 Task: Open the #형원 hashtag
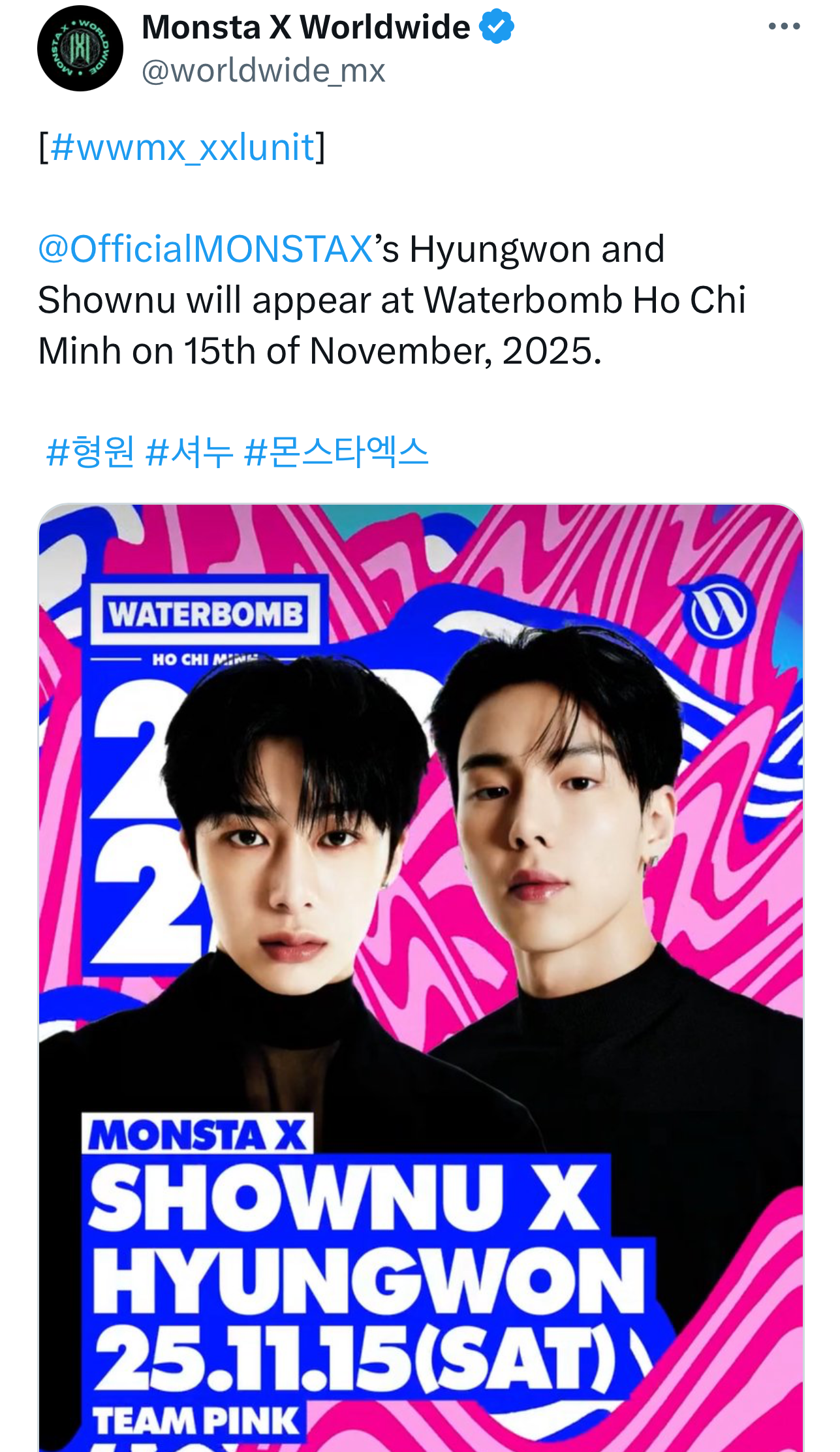click(91, 452)
